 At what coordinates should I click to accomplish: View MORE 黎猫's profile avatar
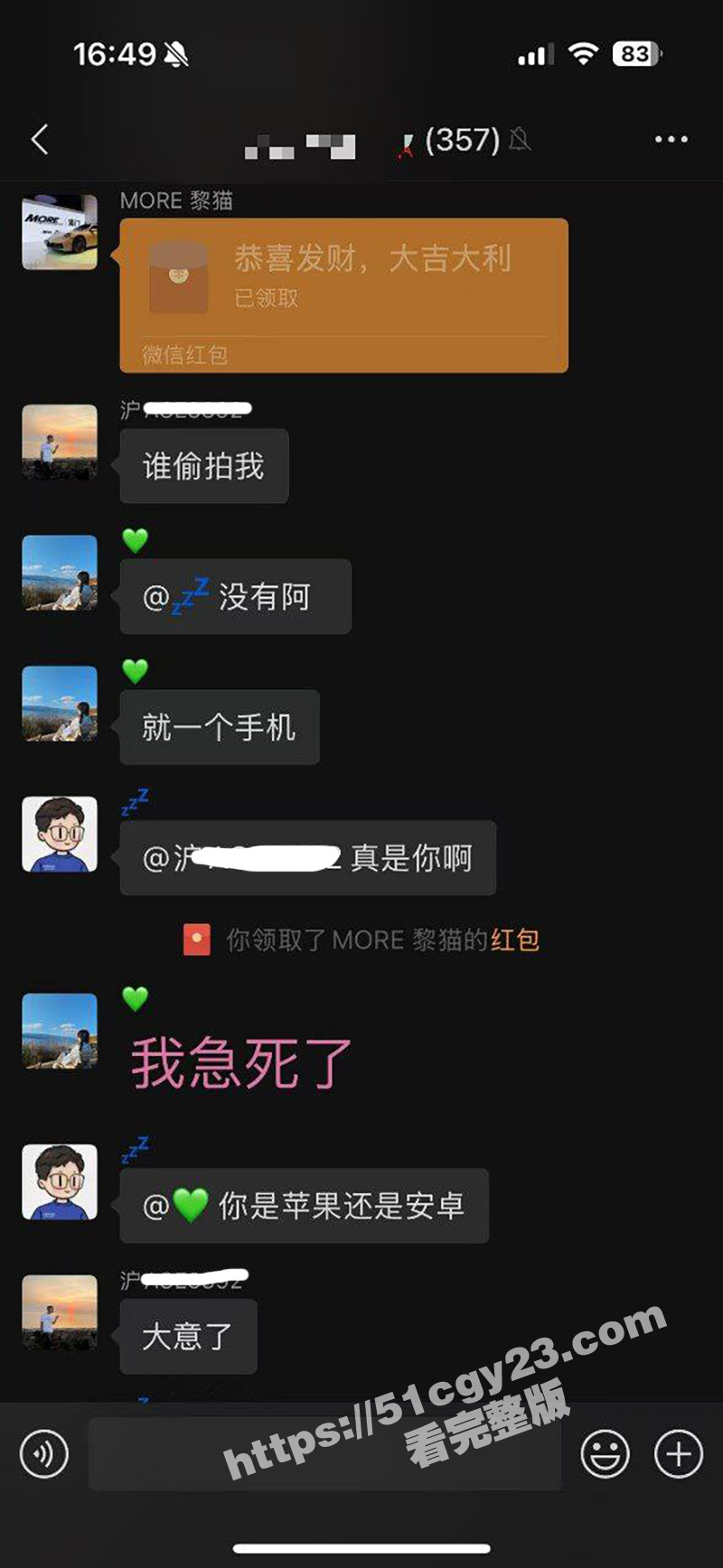point(60,232)
